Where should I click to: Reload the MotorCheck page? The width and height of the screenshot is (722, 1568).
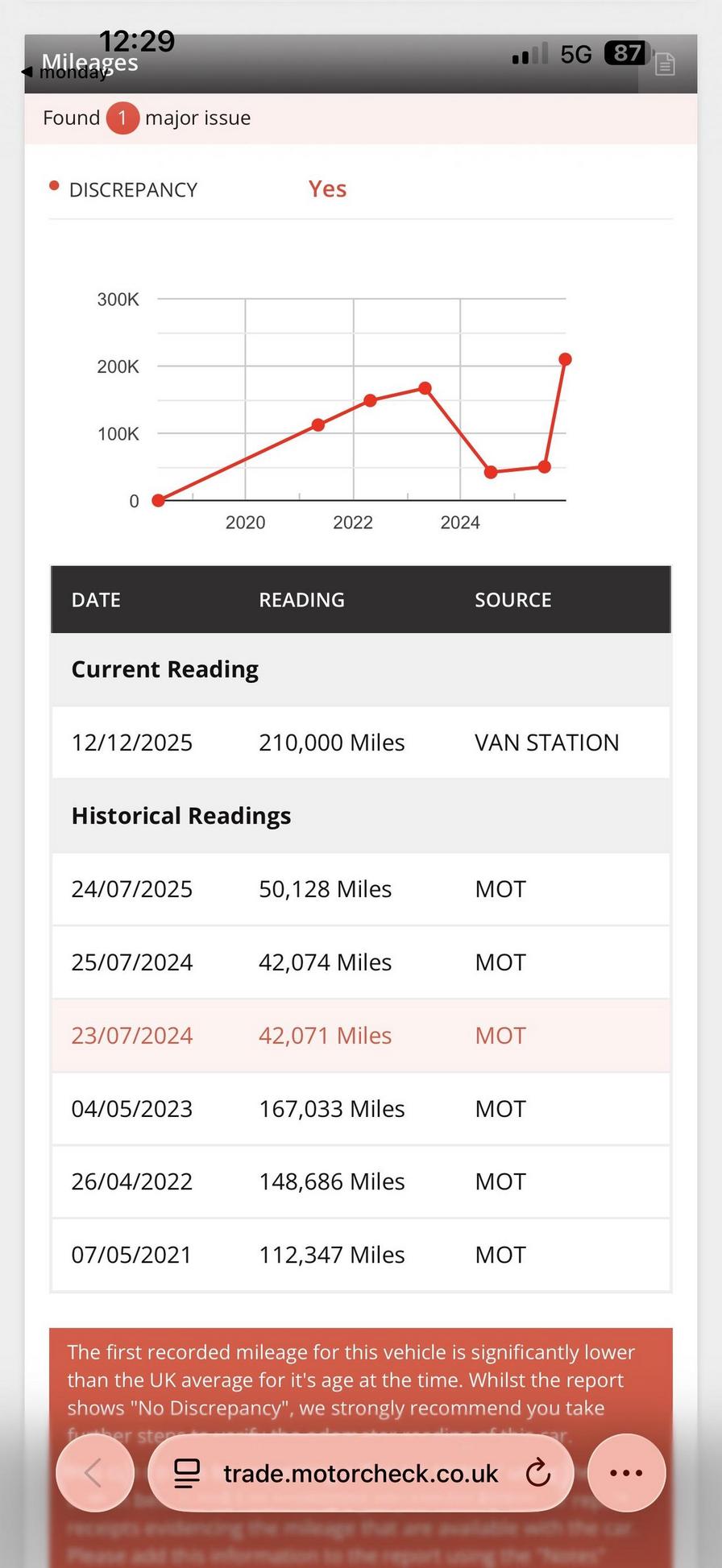[x=537, y=1473]
